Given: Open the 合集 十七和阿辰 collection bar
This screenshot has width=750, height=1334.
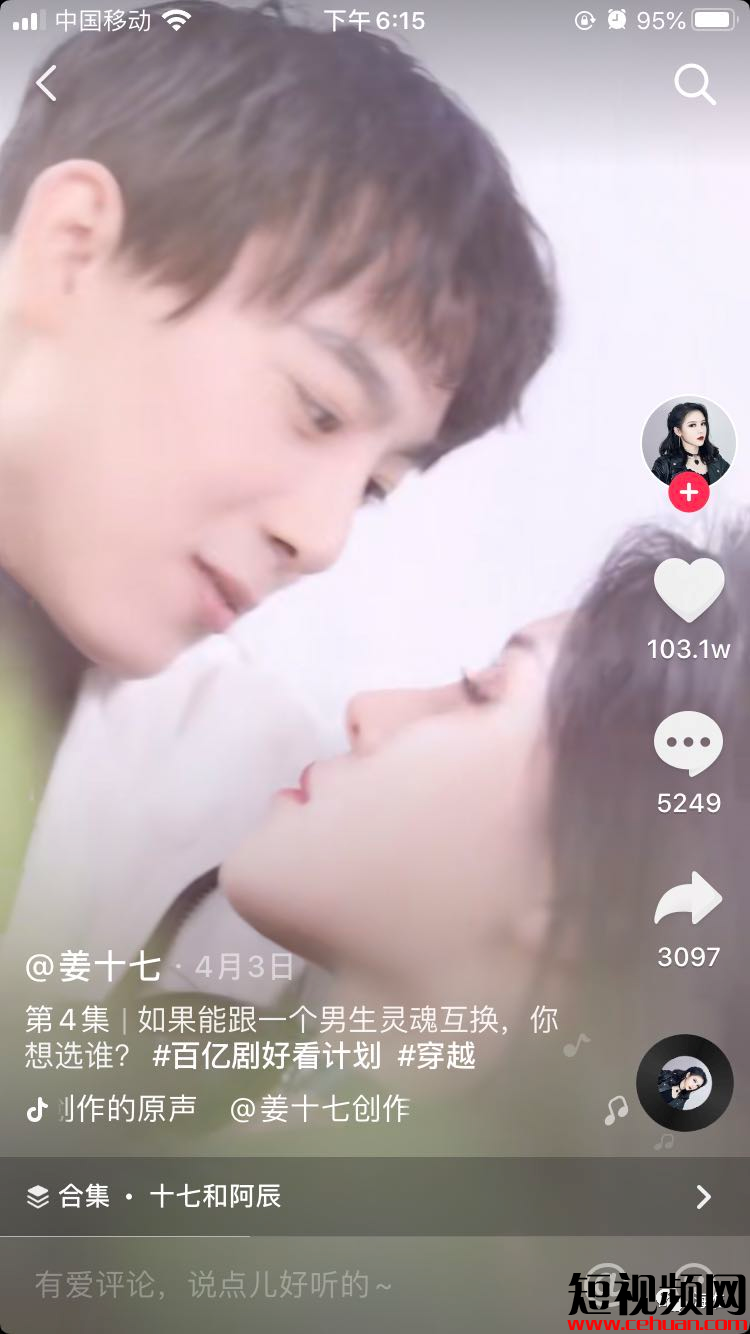Looking at the screenshot, I should click(x=375, y=1196).
